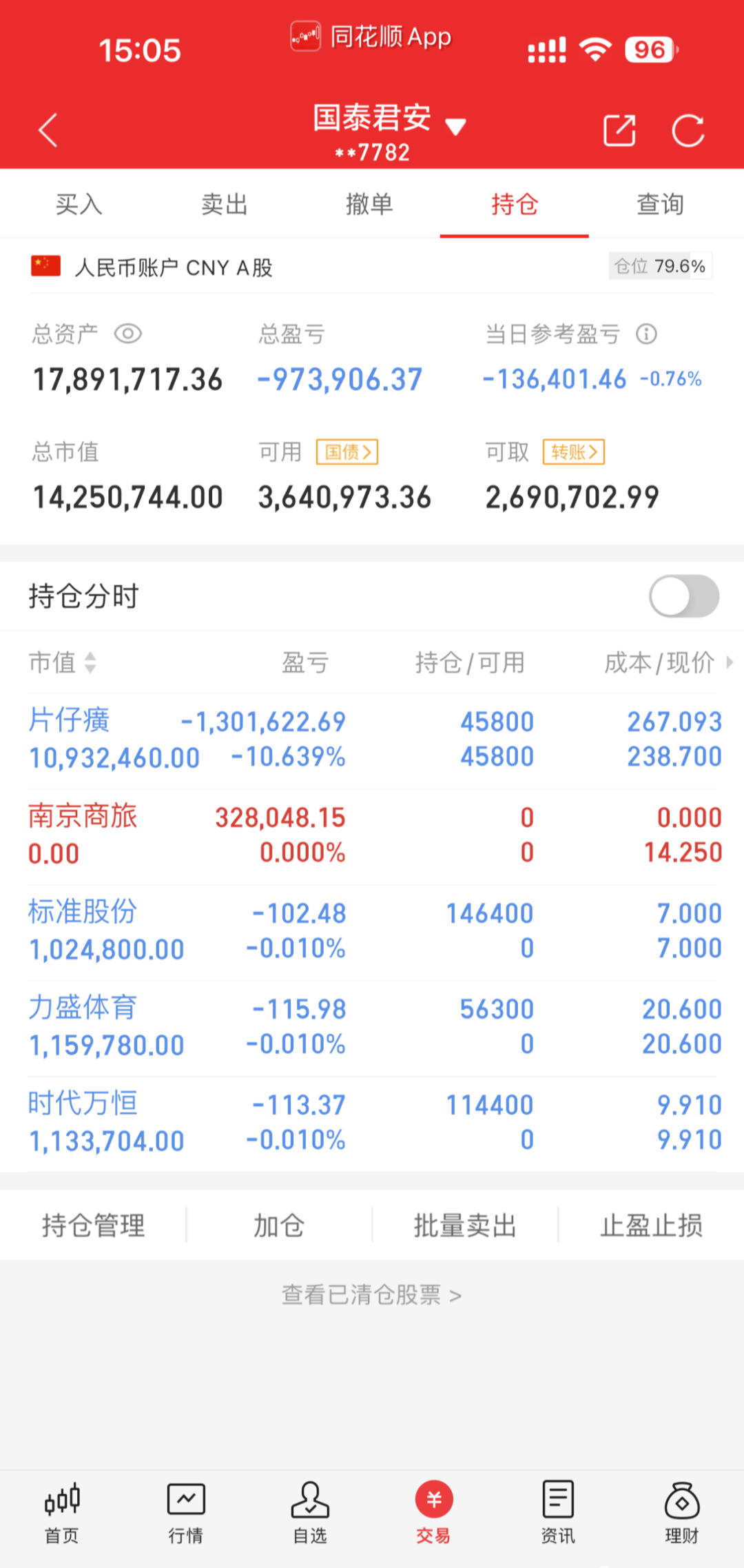Switch to the 买入 tab
The image size is (744, 1568).
79,205
